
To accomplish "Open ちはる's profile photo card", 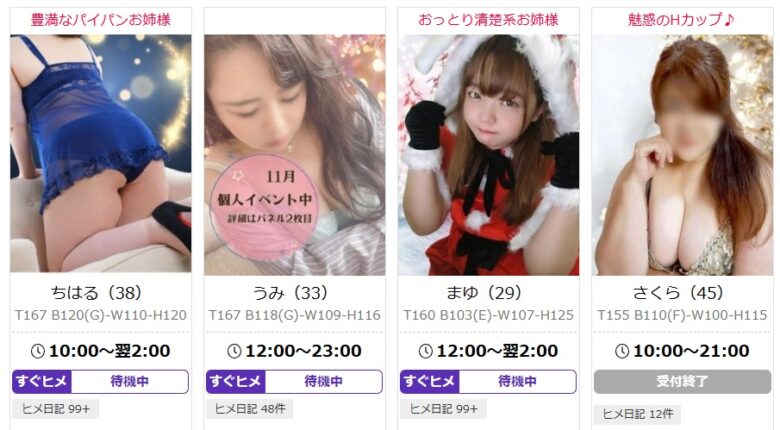I will point(100,155).
